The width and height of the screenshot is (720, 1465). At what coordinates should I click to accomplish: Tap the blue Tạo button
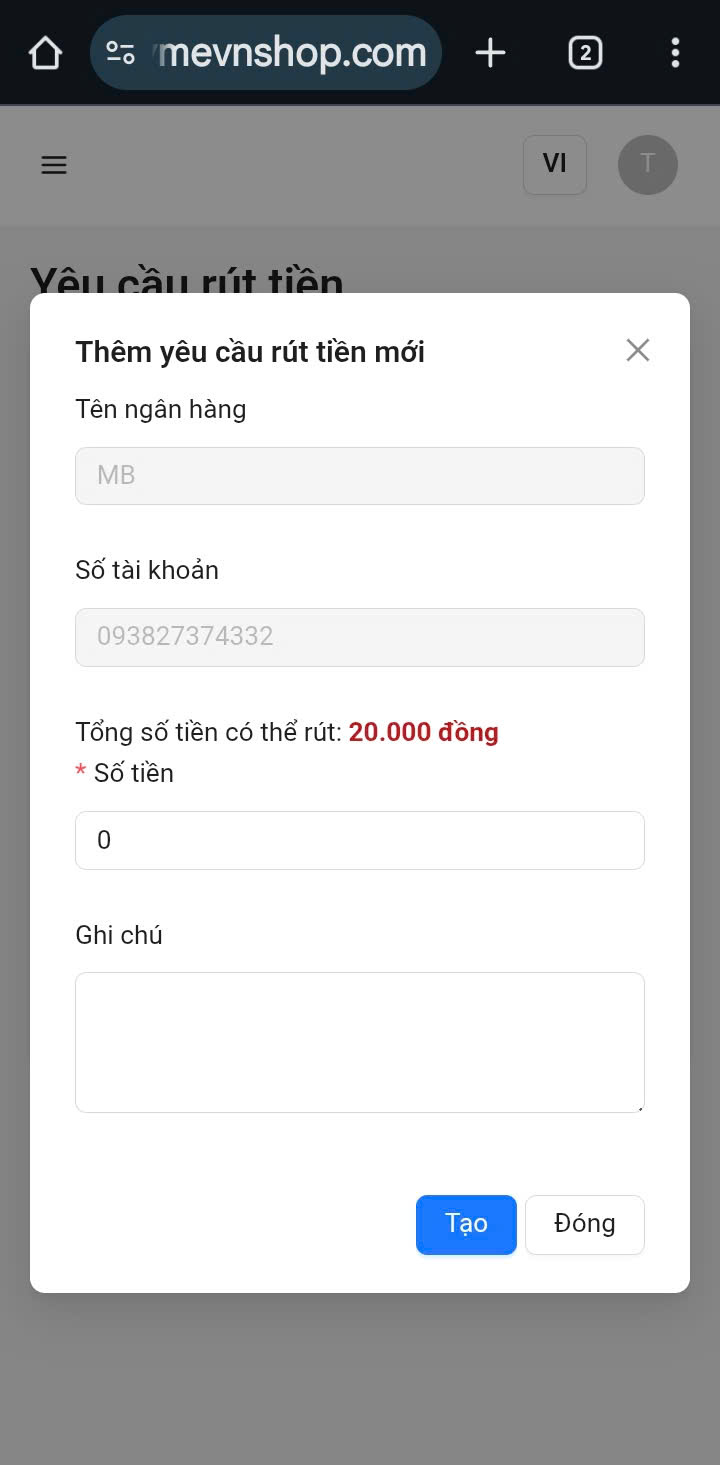pyautogui.click(x=466, y=1224)
